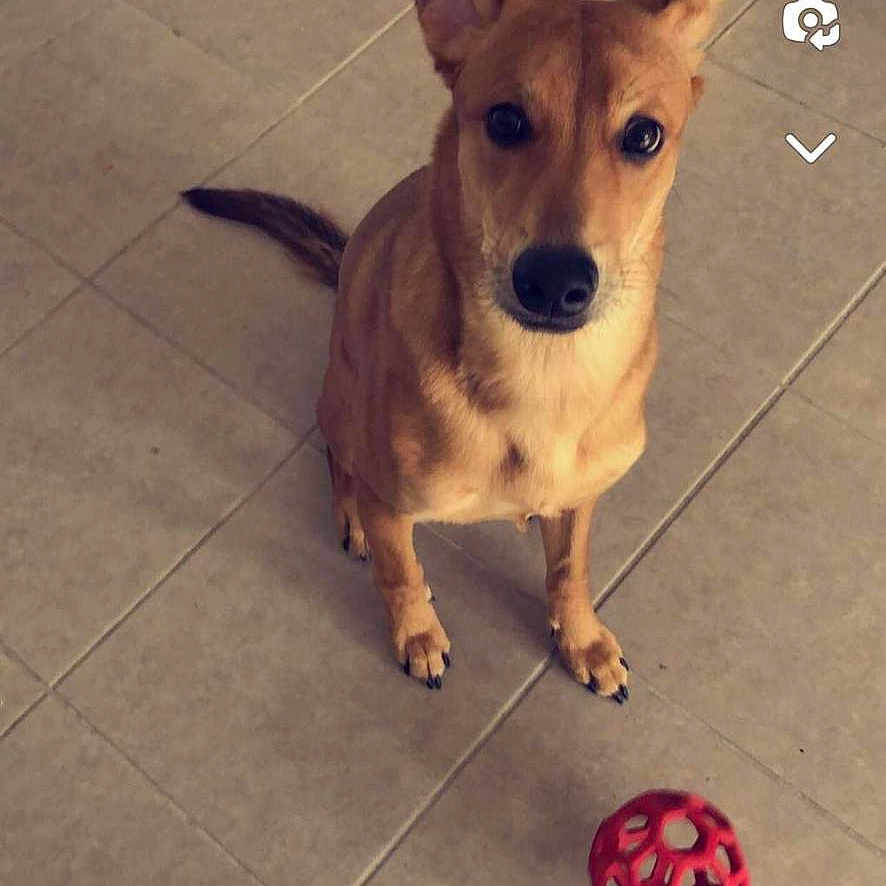
Task: Expand more camera tools with the chevron
Action: click(810, 148)
